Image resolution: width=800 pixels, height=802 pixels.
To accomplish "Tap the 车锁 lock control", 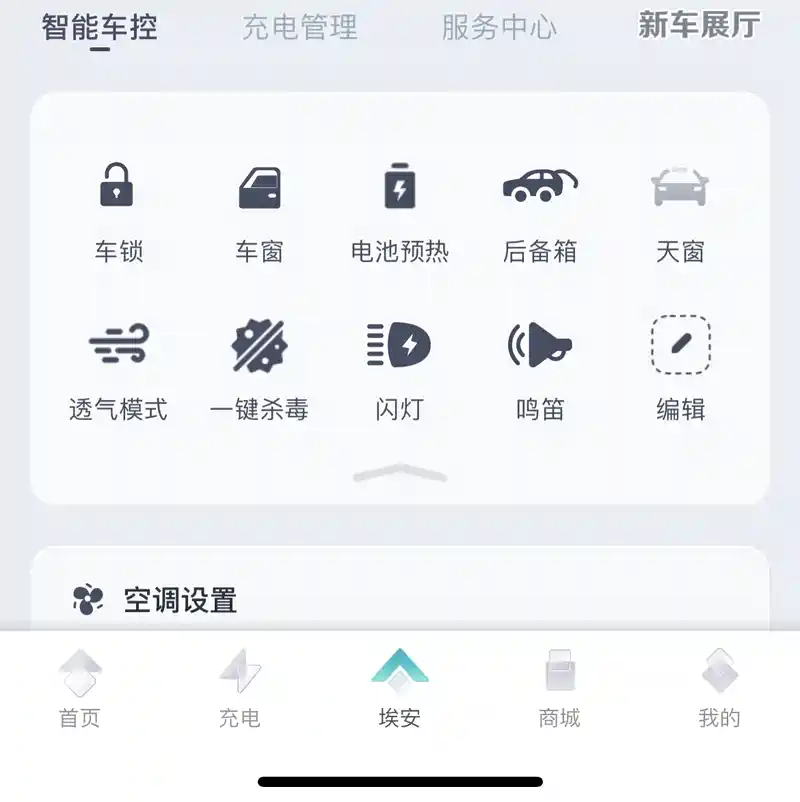I will 118,208.
